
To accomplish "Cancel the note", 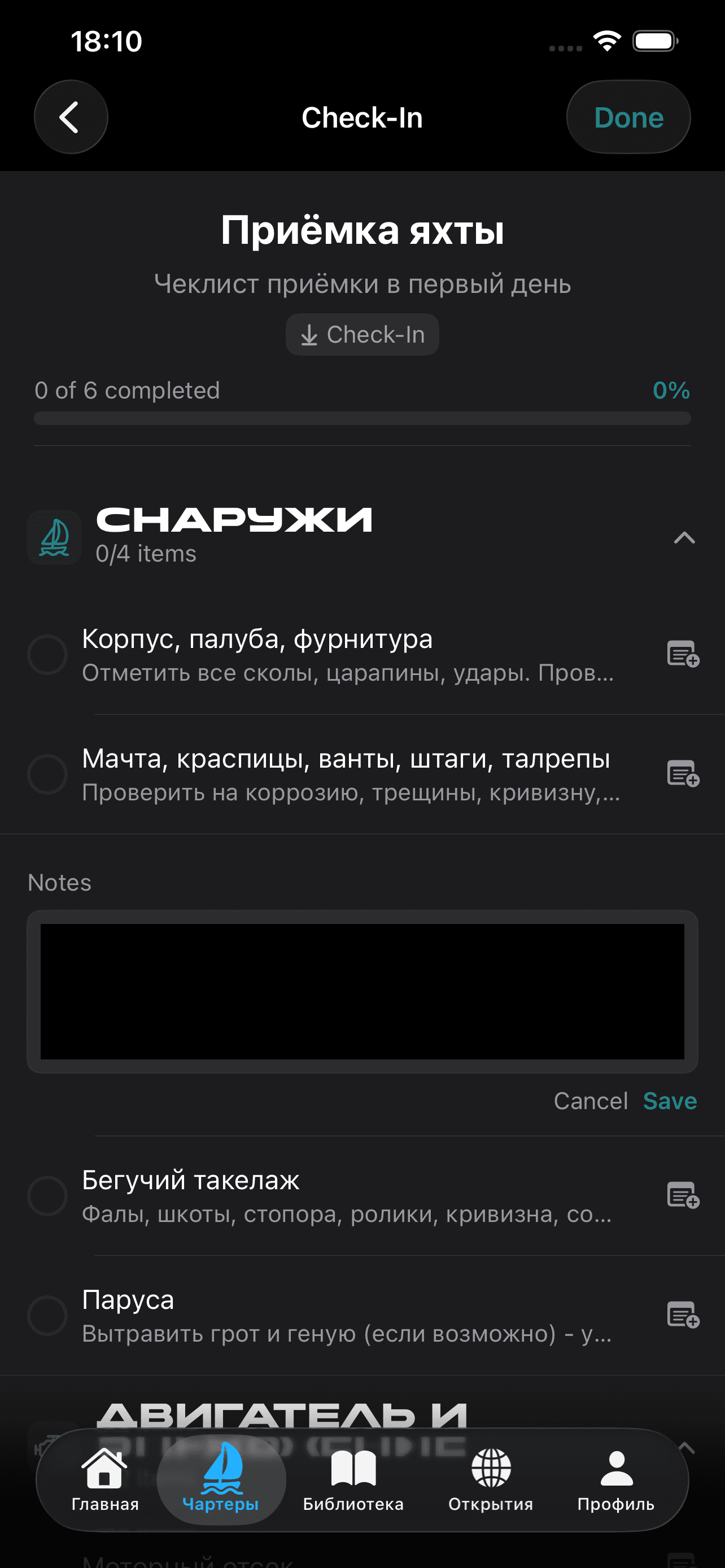I will tap(590, 1101).
